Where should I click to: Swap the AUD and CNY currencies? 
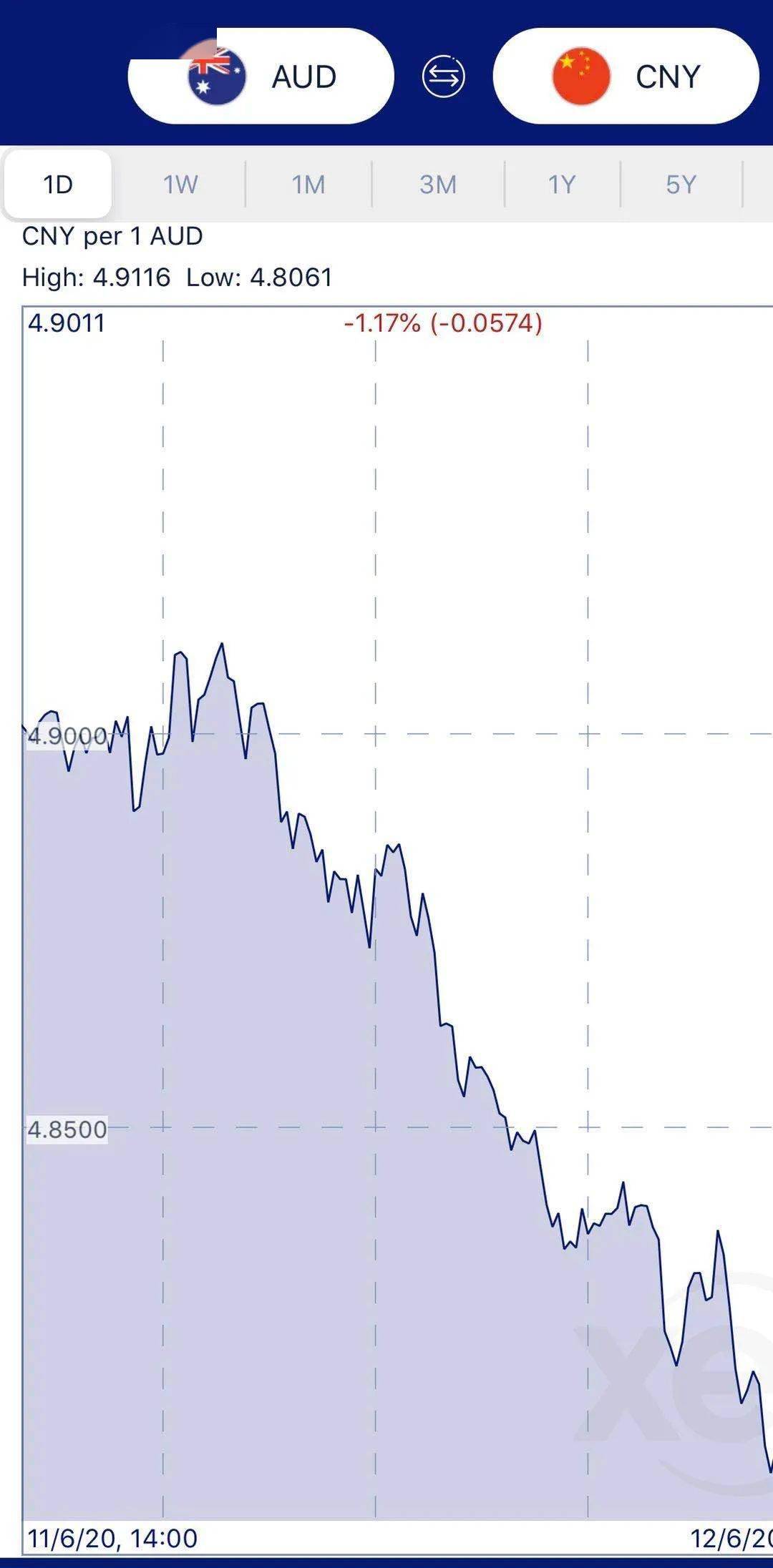443,77
